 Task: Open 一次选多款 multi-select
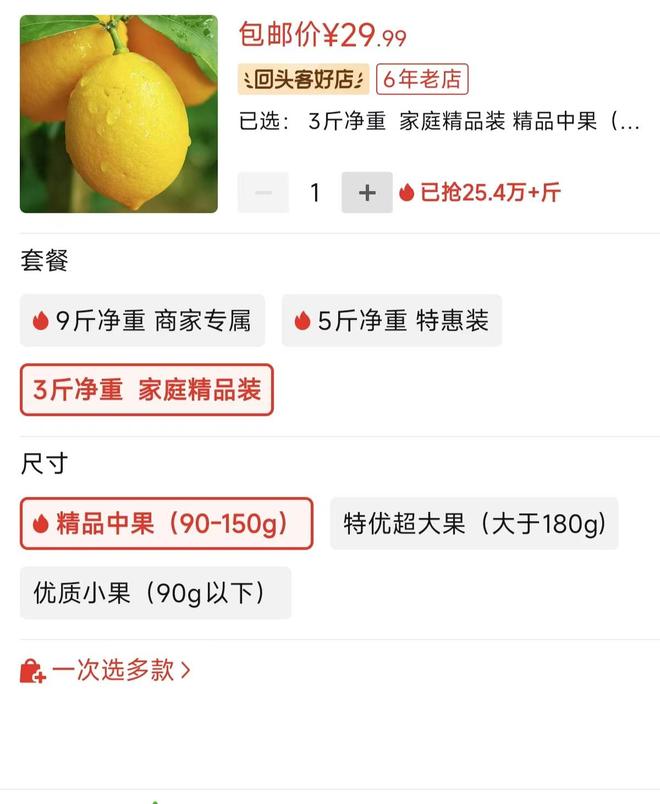point(106,670)
